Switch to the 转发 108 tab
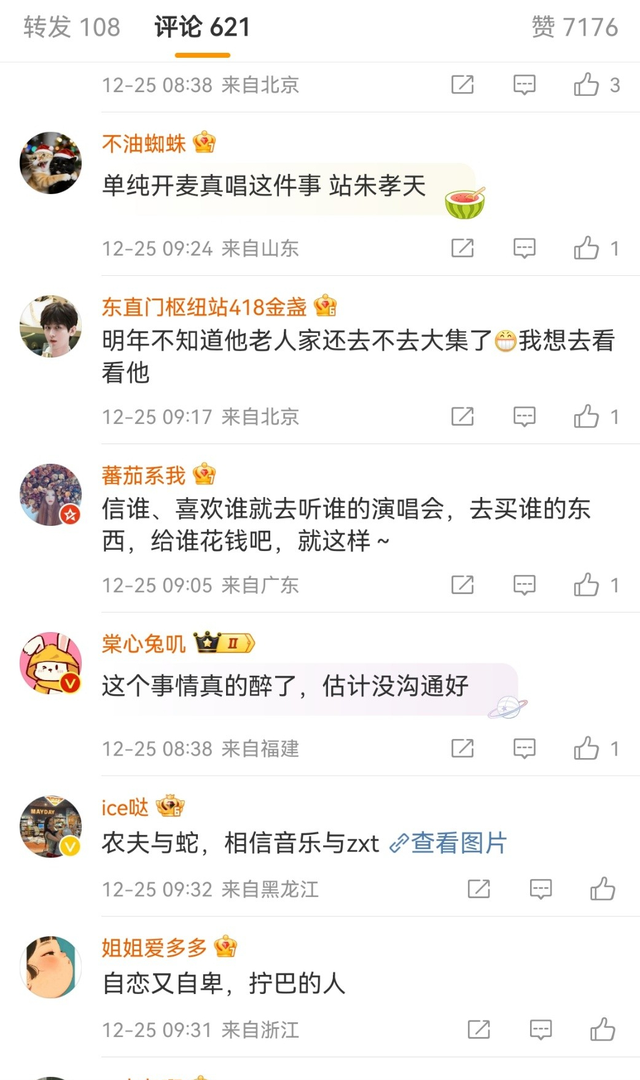Screen dimensions: 640x1080 click(x=72, y=27)
